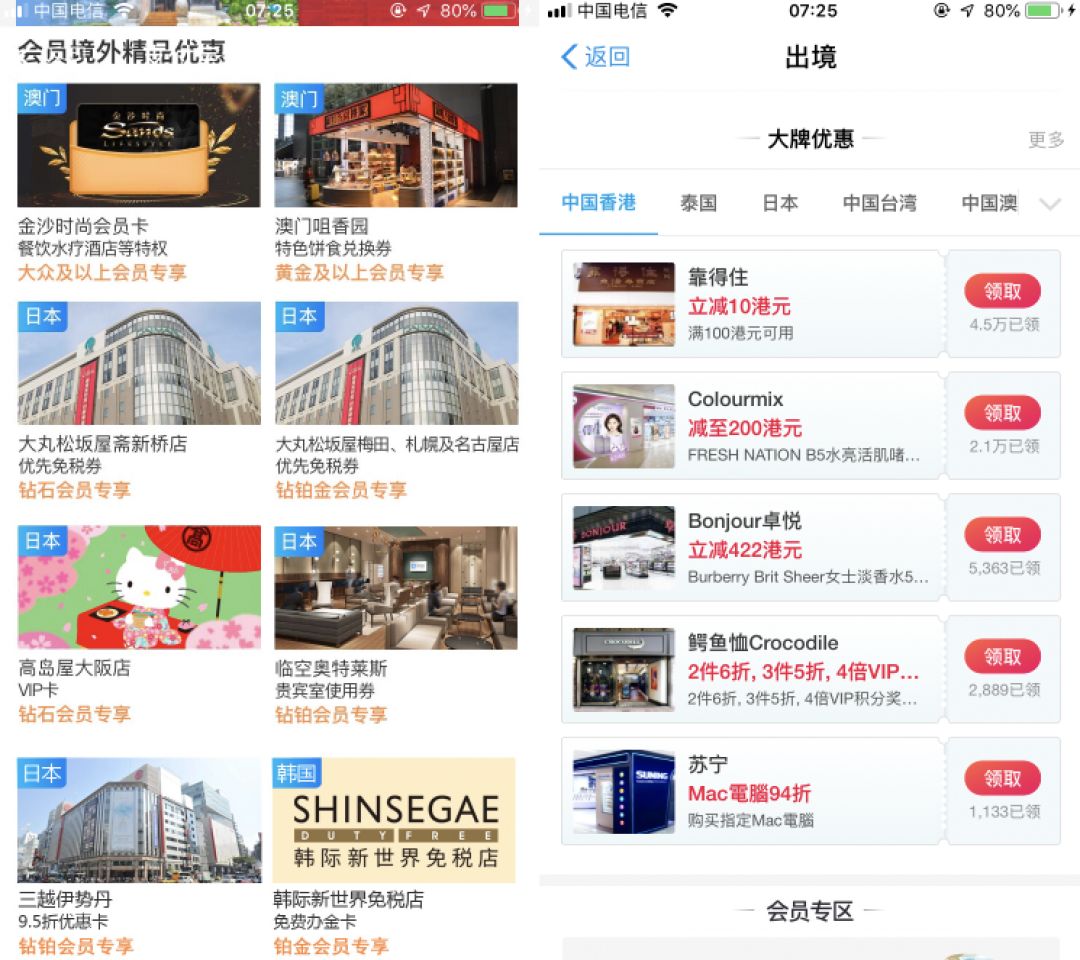
Task: Claim the 苏宁 Mac電腦94折 coupon
Action: [x=1002, y=779]
